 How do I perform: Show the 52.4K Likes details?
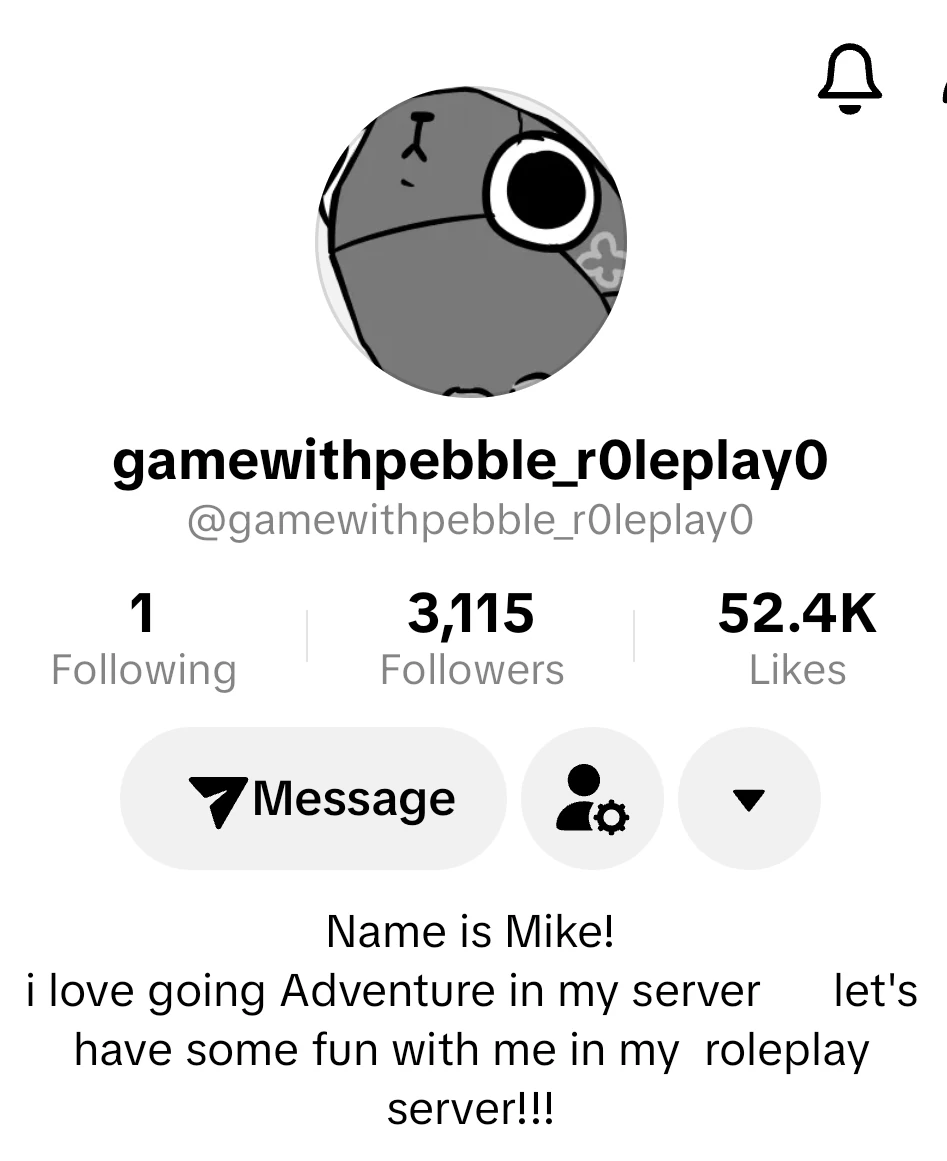[x=797, y=640]
